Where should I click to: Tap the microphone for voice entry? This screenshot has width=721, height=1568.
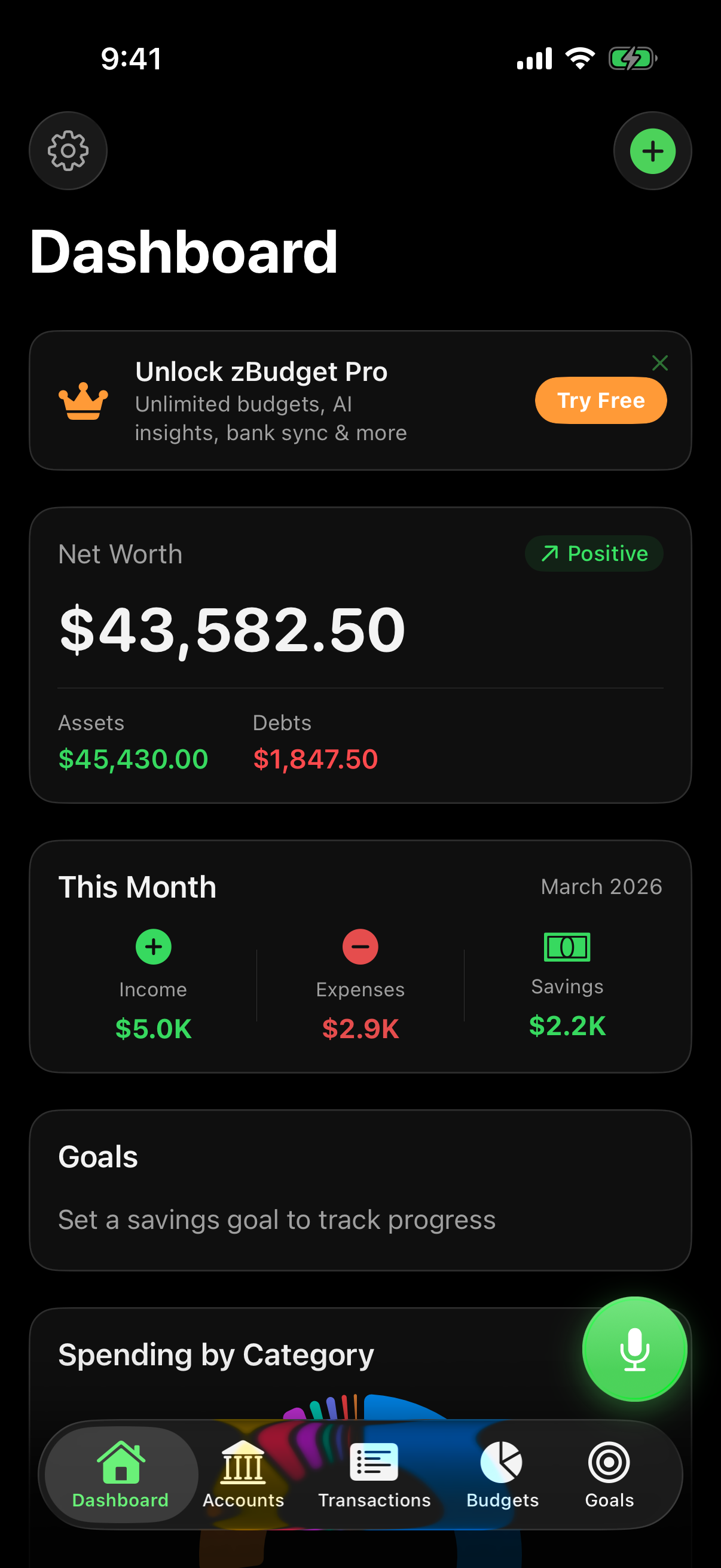634,1349
